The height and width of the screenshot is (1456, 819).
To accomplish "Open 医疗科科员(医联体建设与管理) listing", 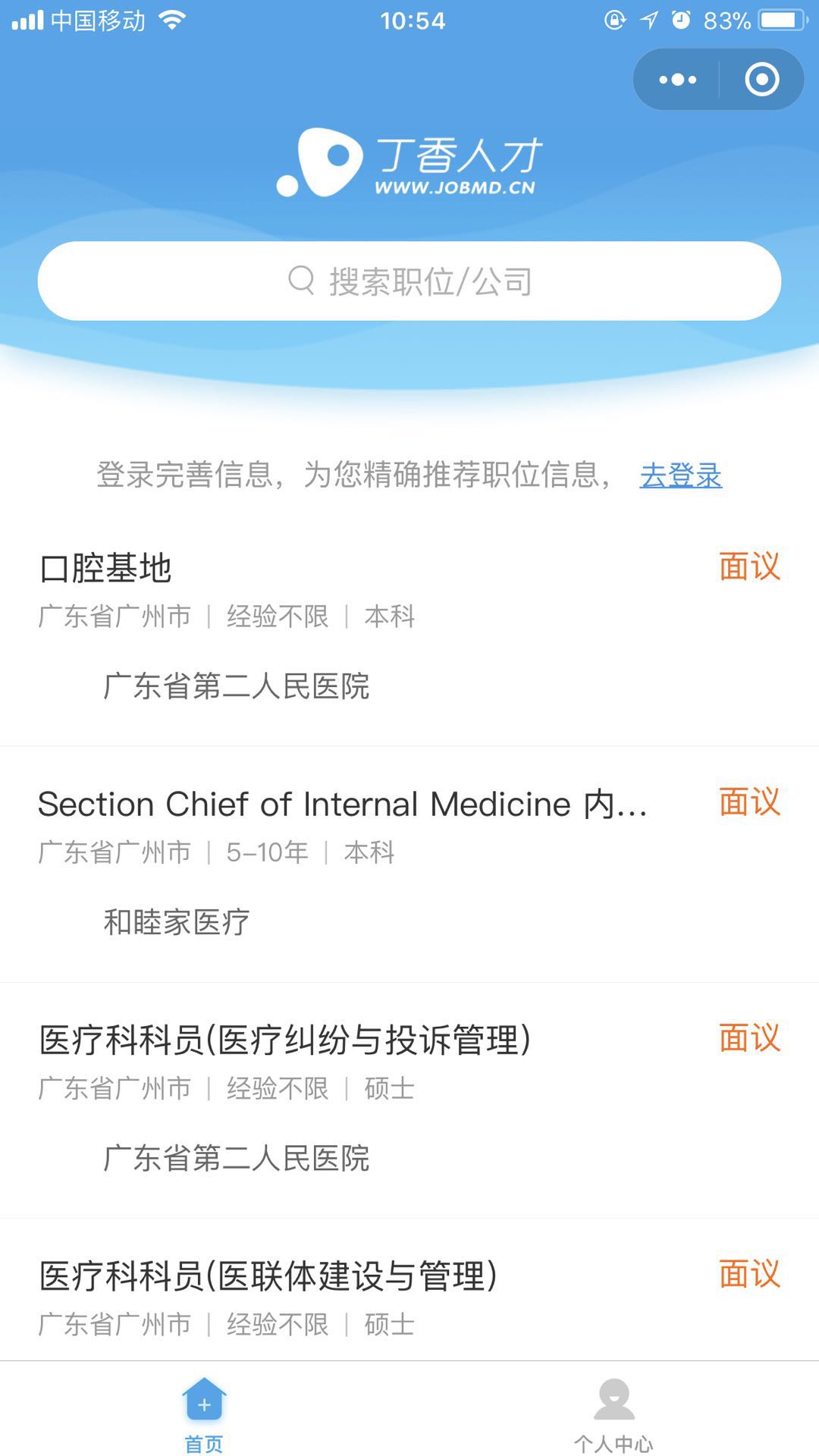I will click(x=409, y=1290).
